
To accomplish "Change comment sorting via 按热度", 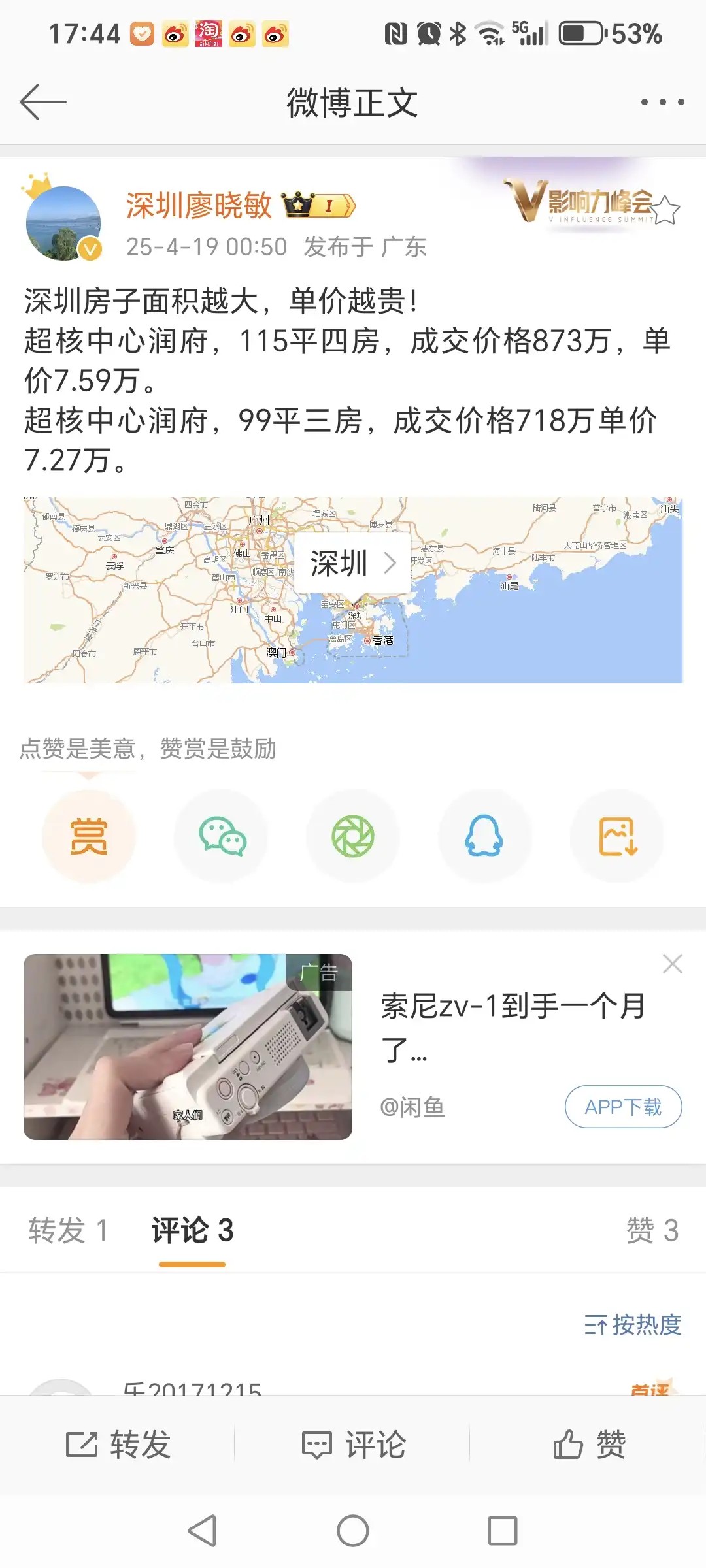I will coord(633,1325).
